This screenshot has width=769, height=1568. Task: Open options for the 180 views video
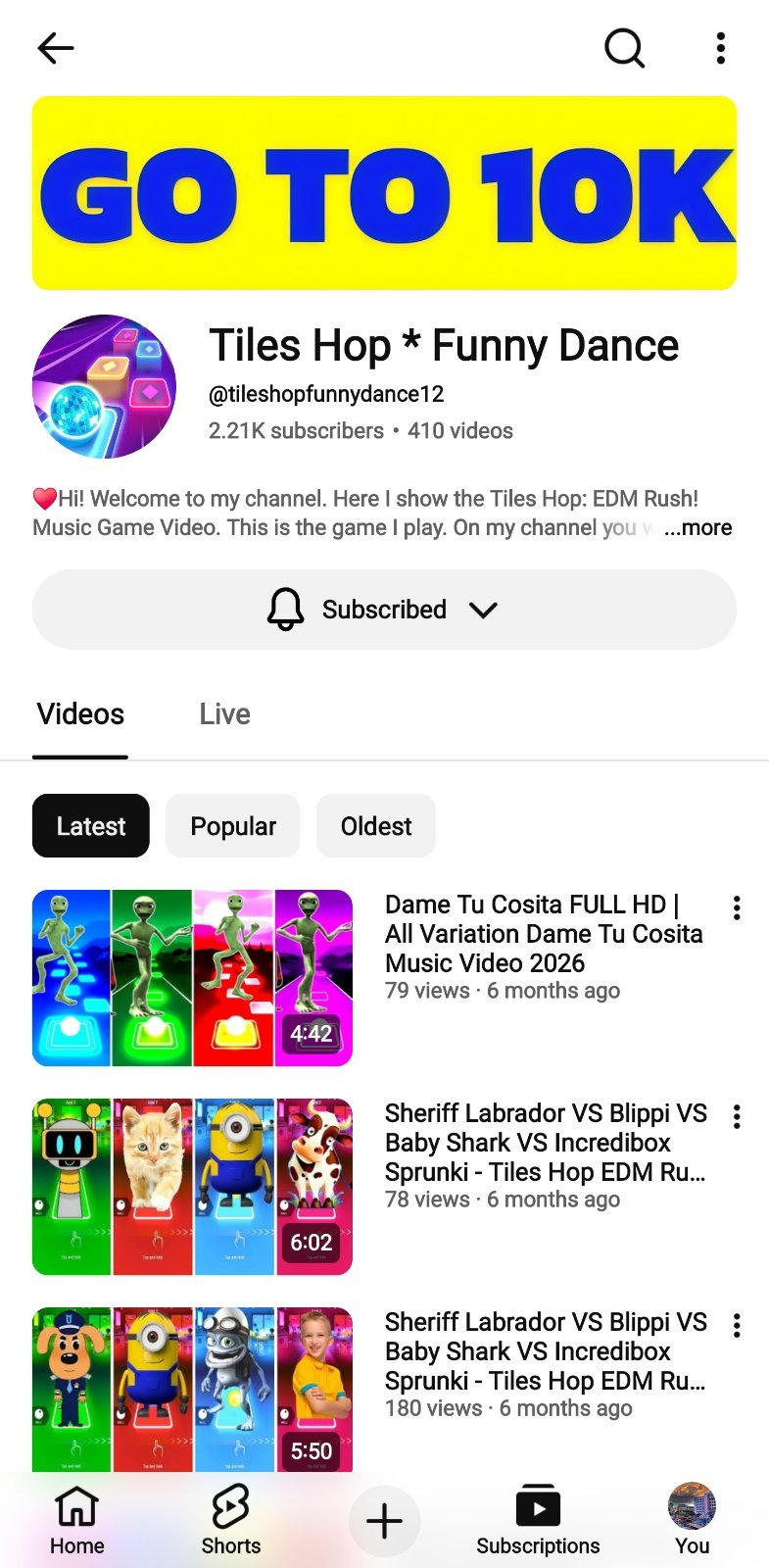coord(737,1325)
